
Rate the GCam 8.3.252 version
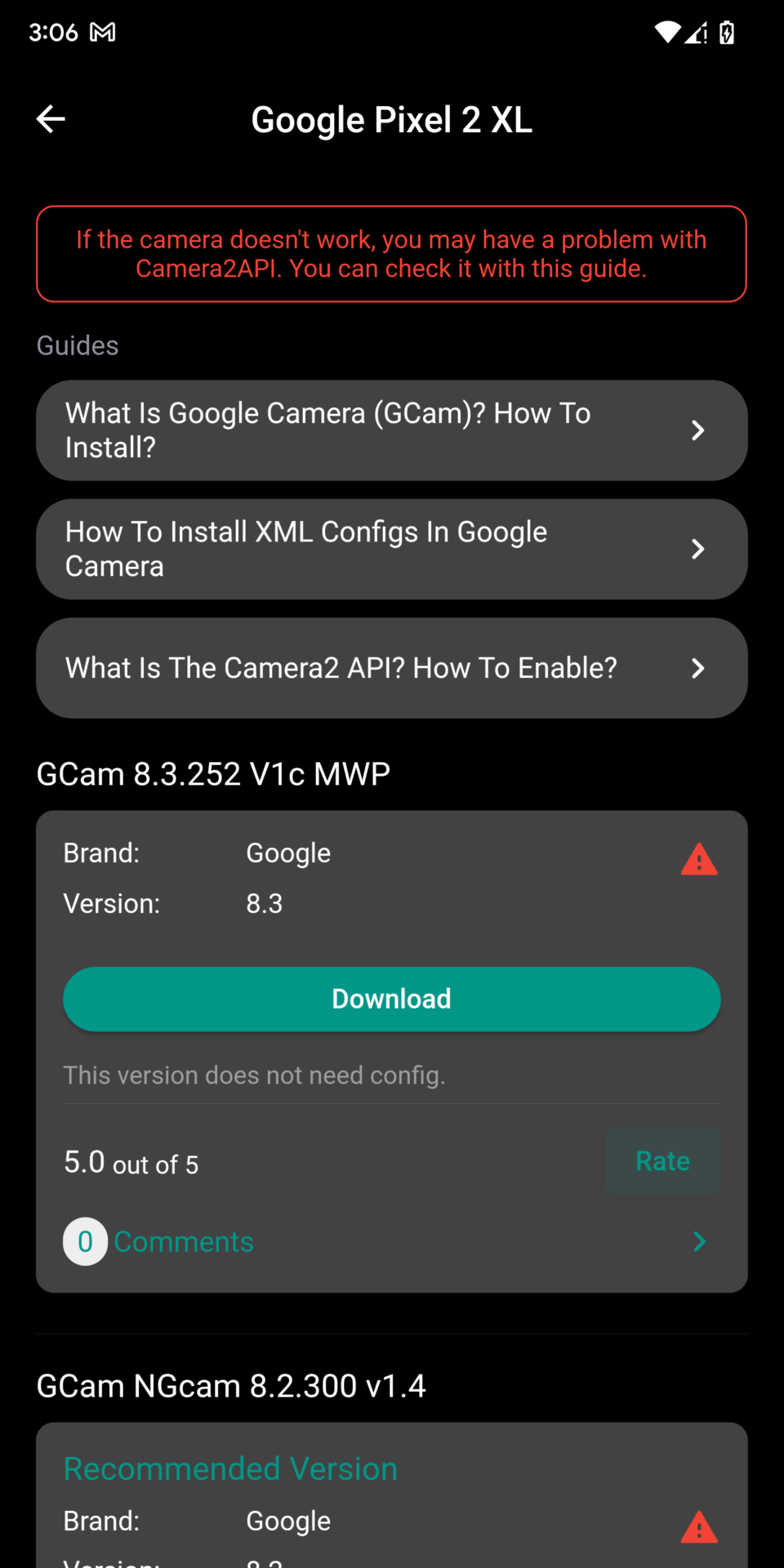point(662,1160)
